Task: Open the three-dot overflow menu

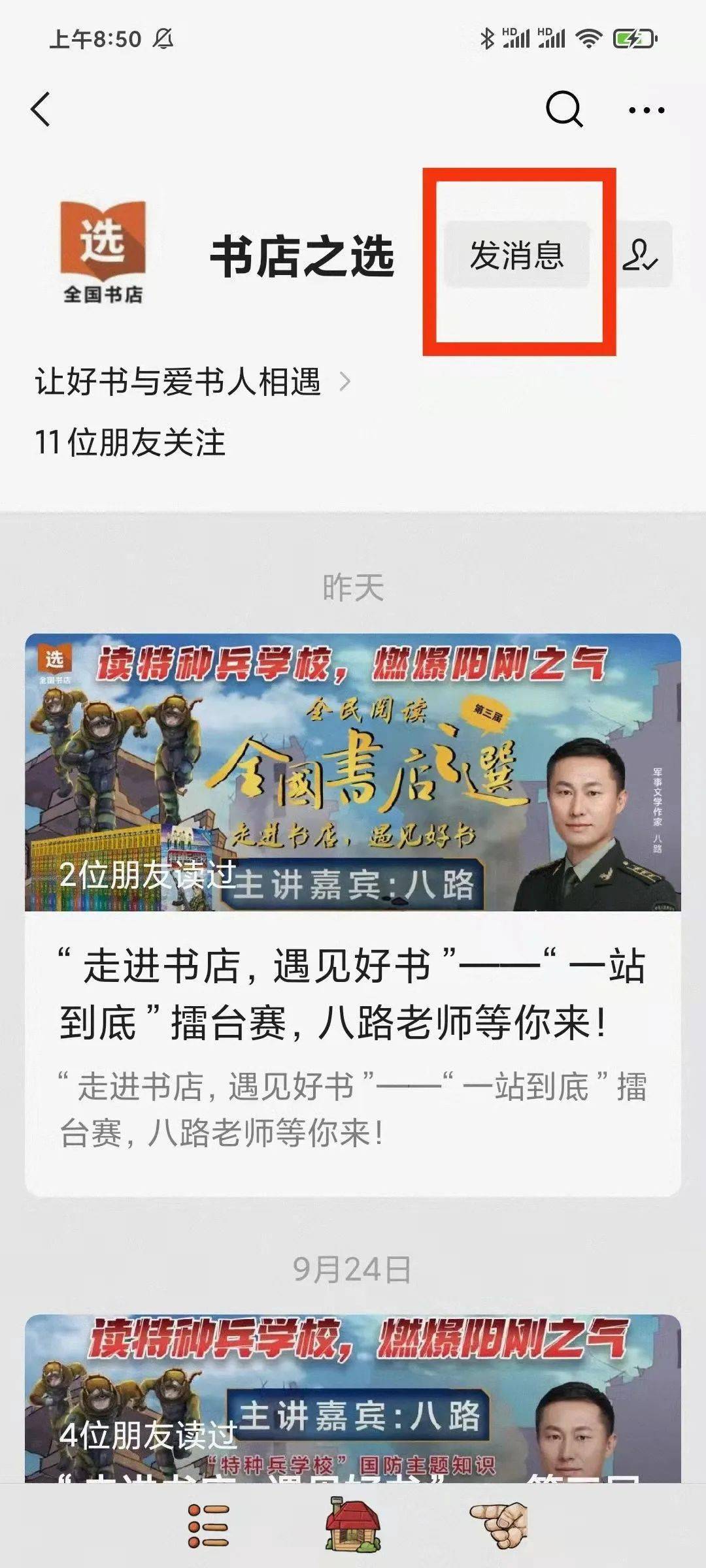Action: point(646,110)
